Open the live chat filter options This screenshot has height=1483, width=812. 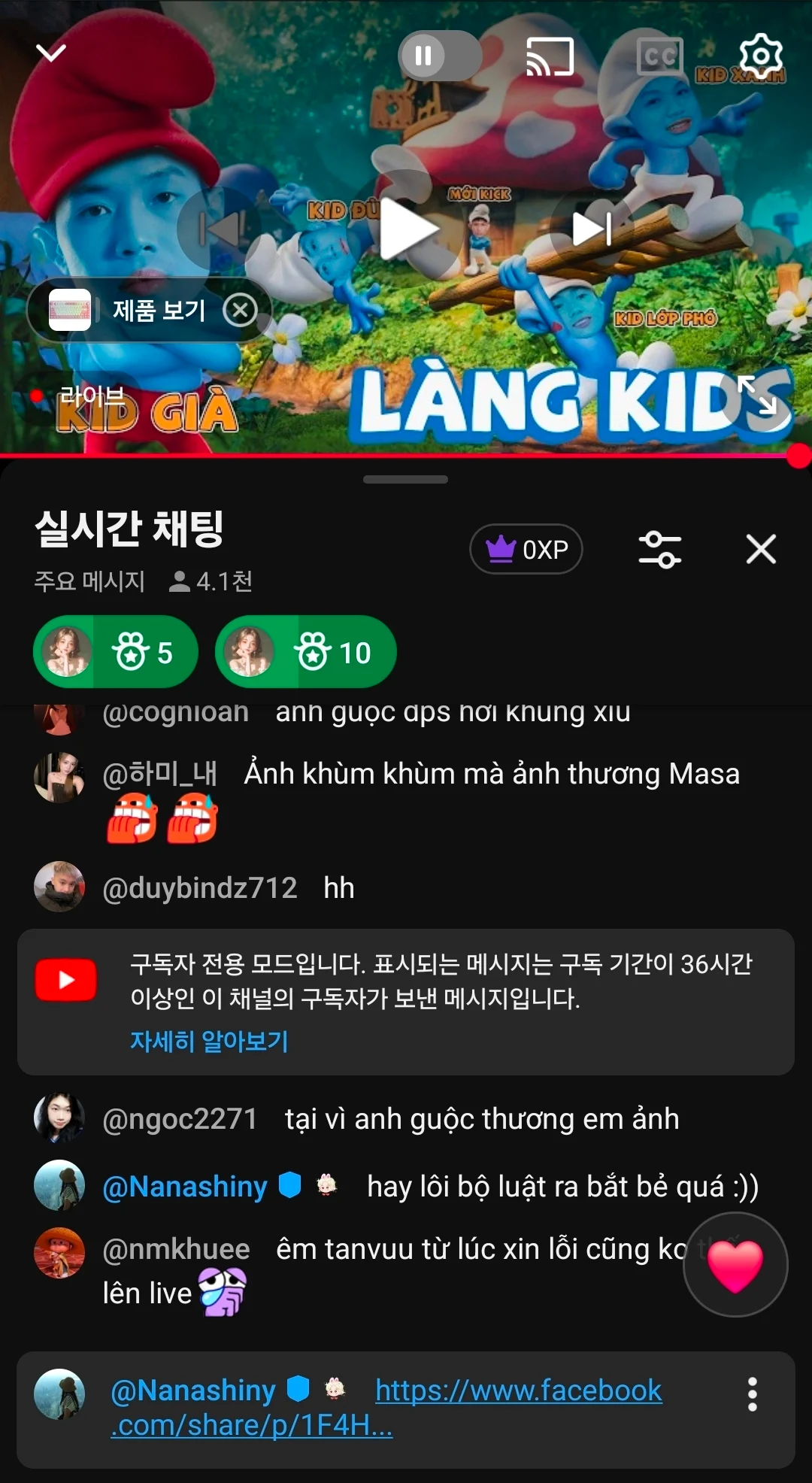click(x=659, y=549)
